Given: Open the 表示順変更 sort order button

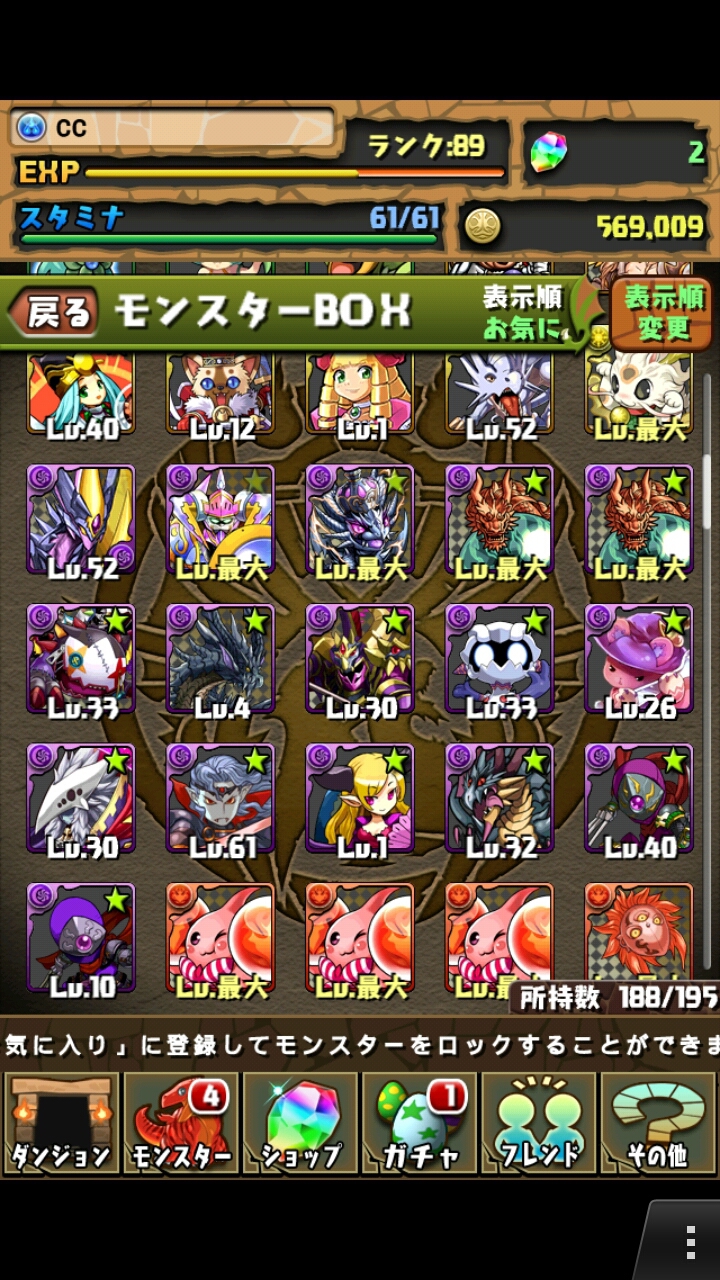Looking at the screenshot, I should point(664,313).
